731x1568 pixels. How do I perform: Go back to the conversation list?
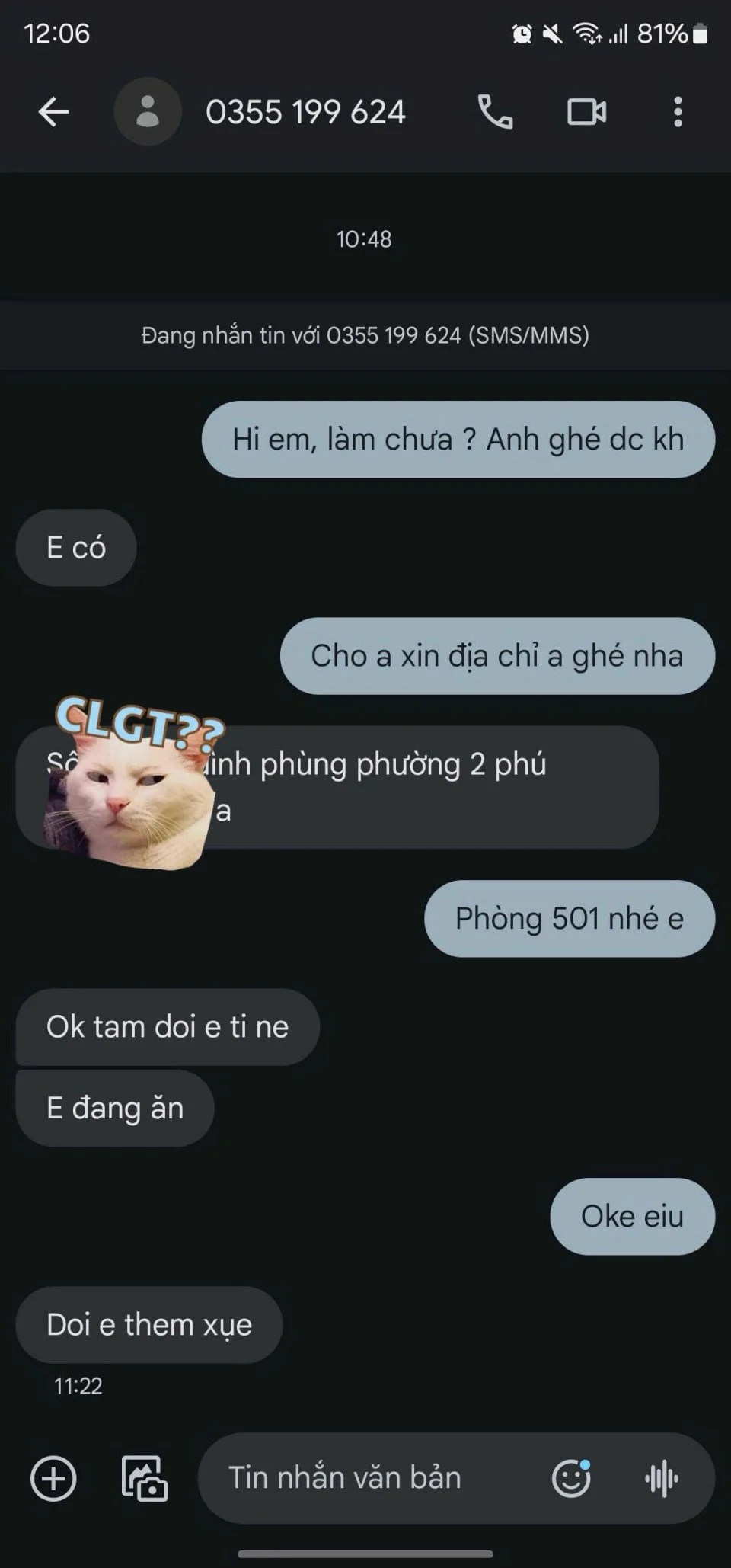coord(53,112)
